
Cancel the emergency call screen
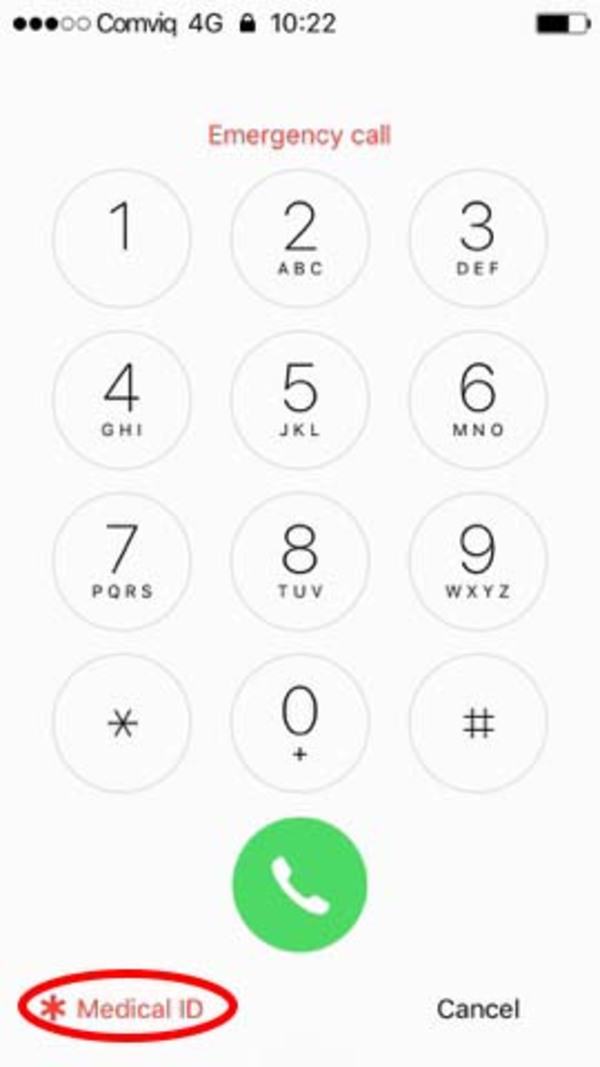[x=478, y=1008]
